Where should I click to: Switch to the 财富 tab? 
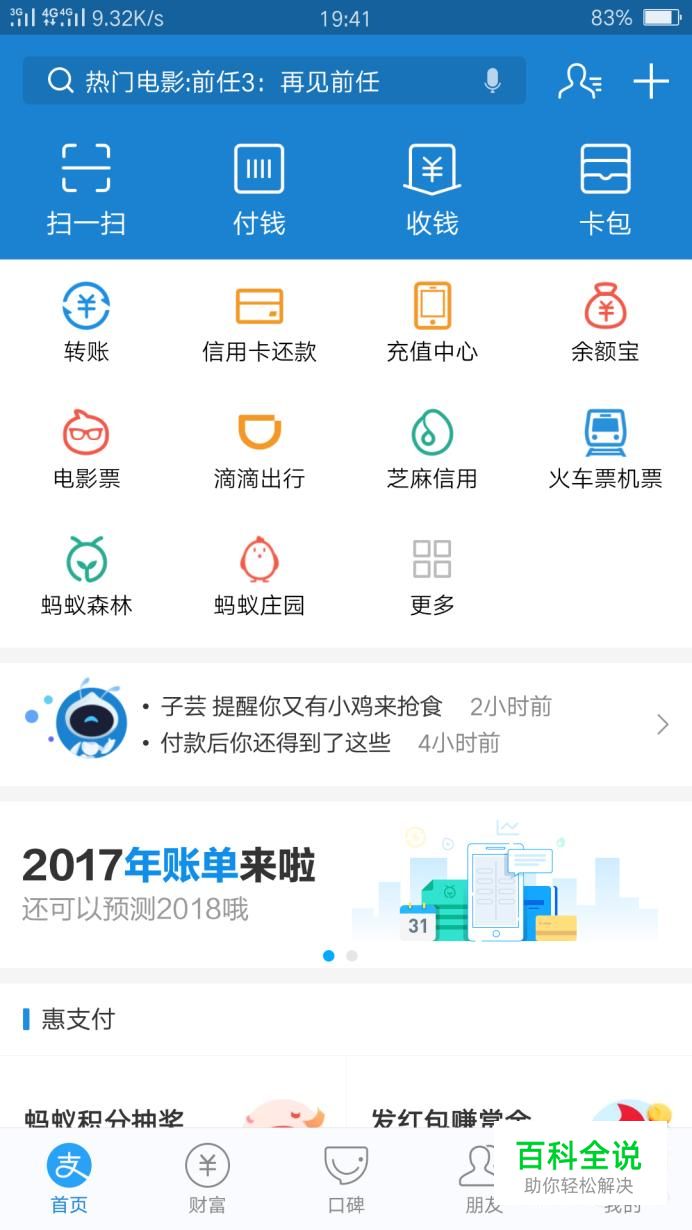click(x=207, y=1180)
